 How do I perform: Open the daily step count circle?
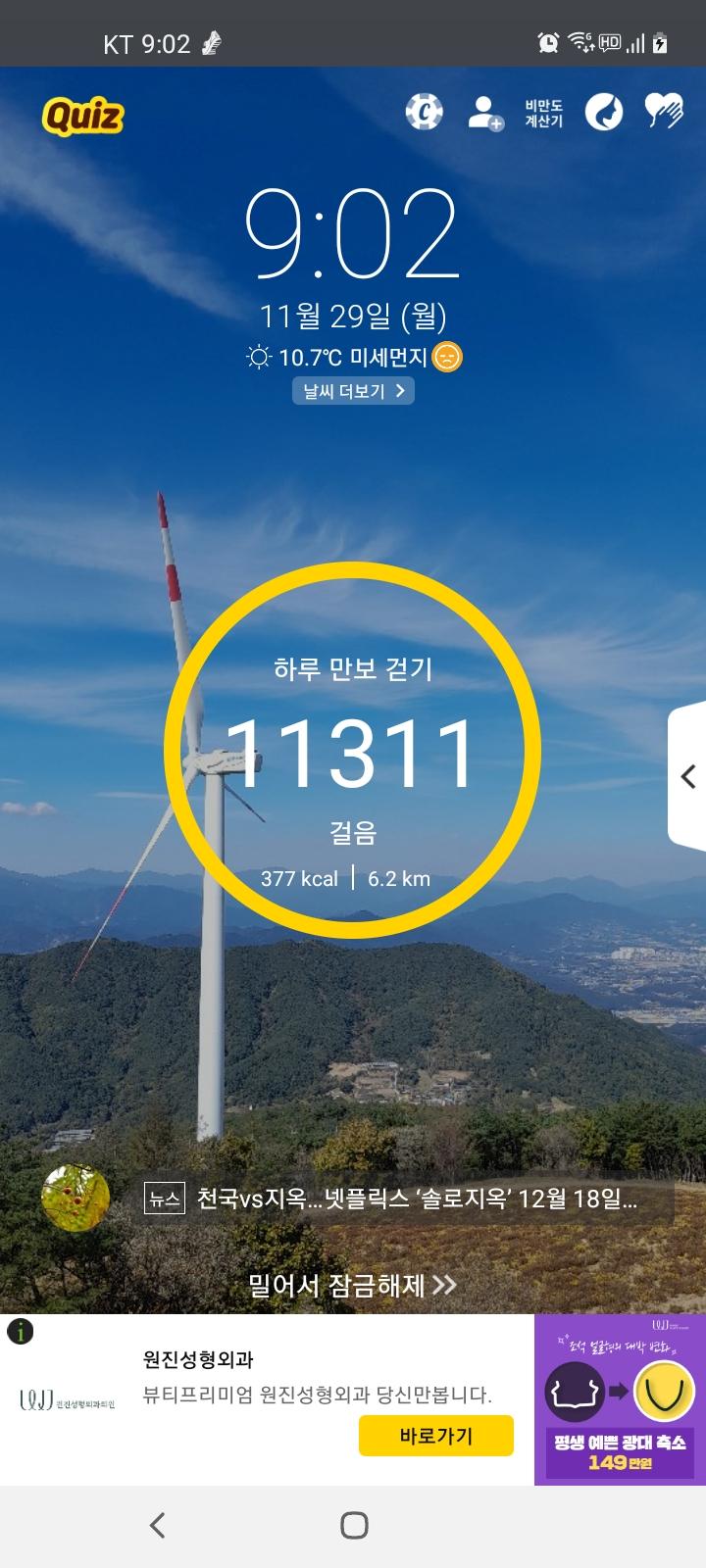point(352,751)
